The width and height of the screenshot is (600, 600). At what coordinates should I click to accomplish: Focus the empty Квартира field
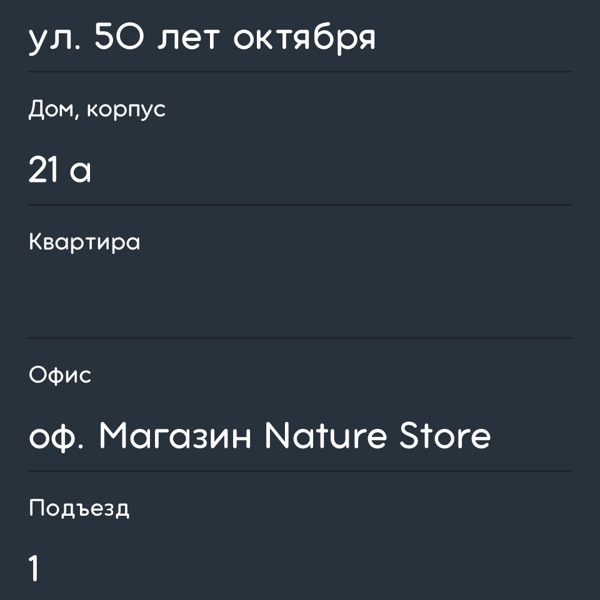point(300,303)
